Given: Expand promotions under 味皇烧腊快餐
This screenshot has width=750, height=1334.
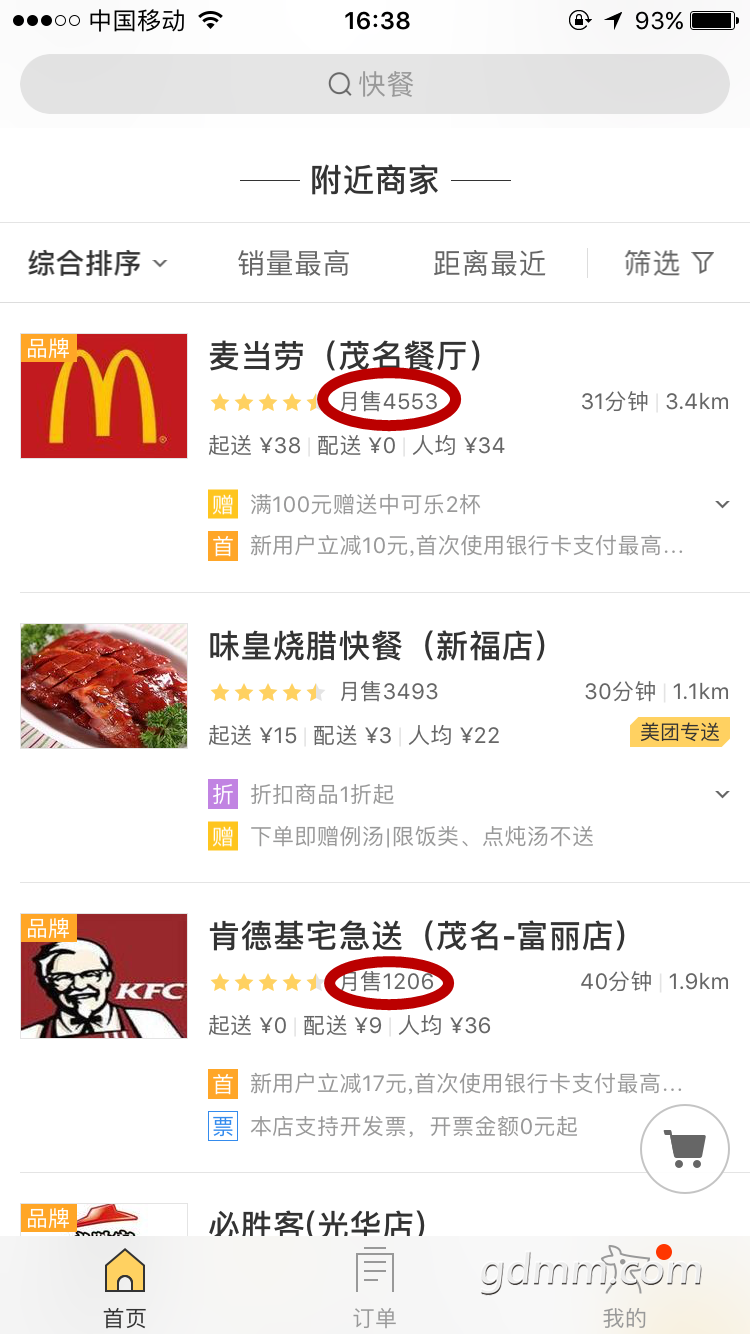Looking at the screenshot, I should coord(722,794).
